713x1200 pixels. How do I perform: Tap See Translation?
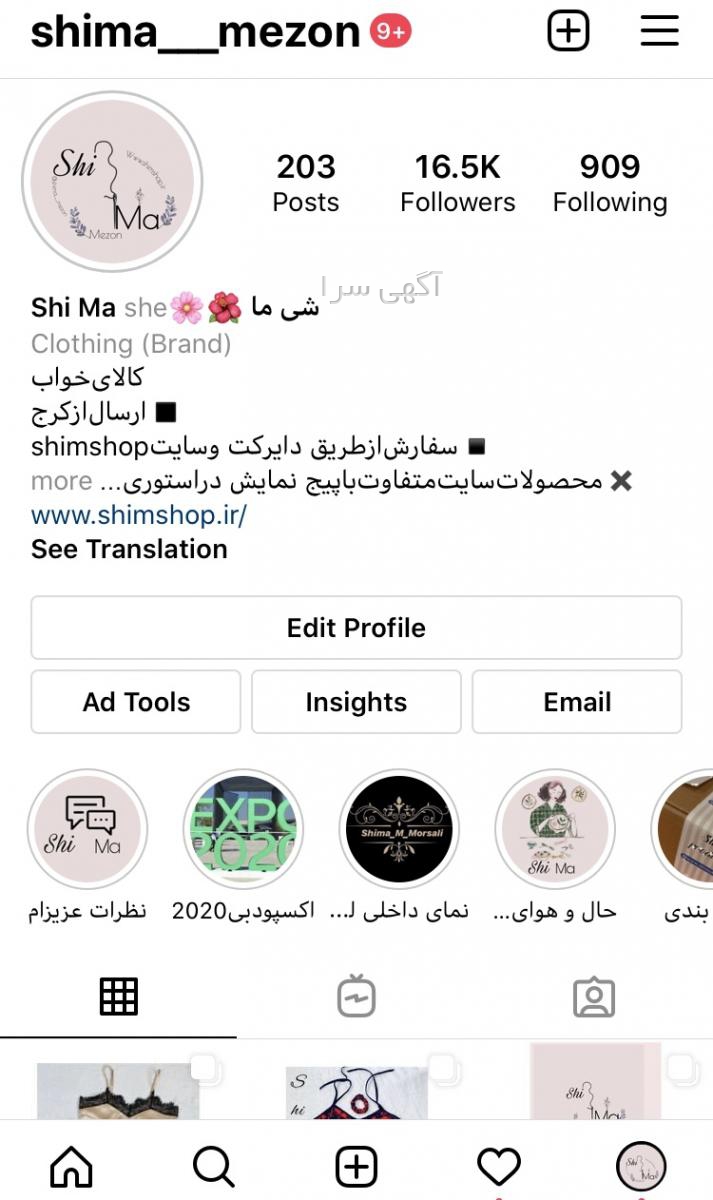(129, 549)
